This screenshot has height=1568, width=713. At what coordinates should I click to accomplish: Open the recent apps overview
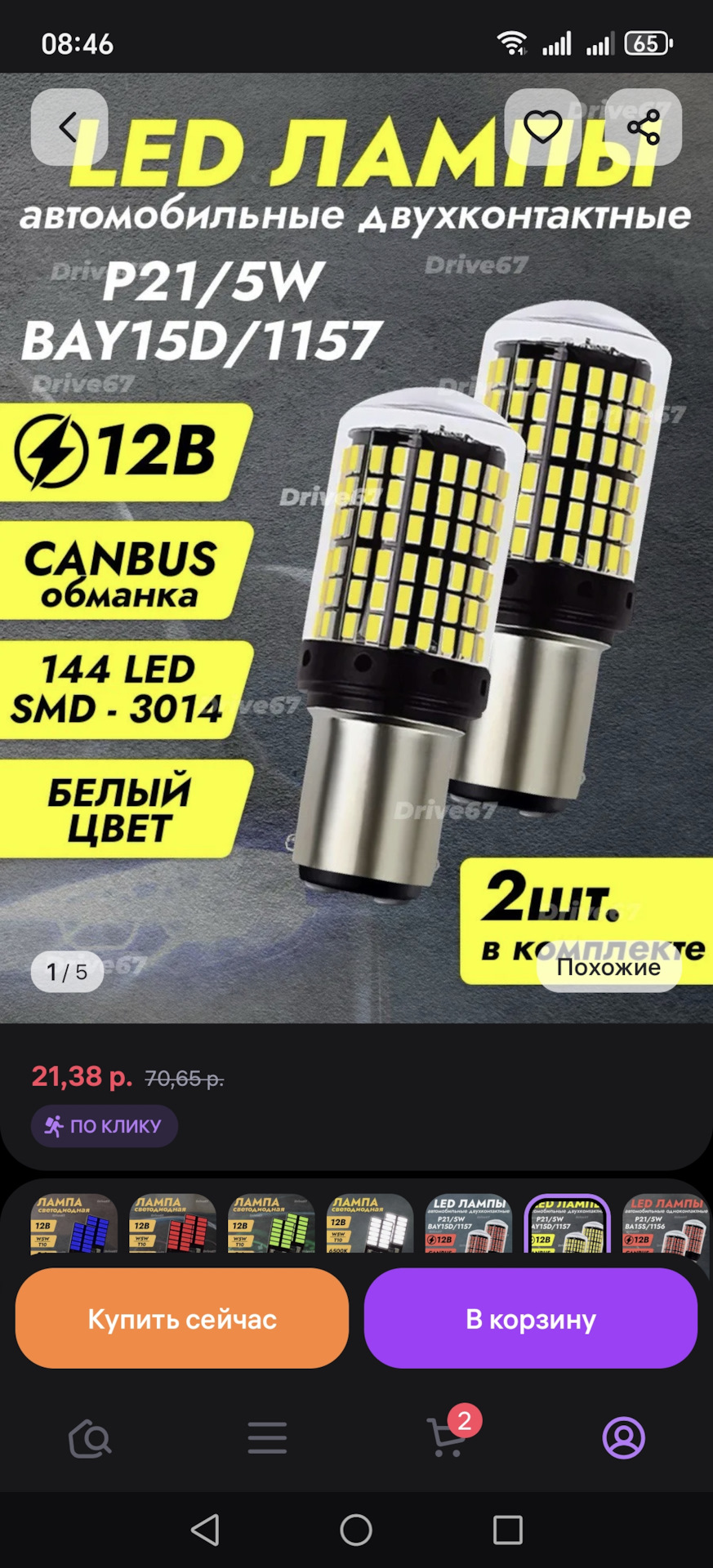[x=507, y=1530]
